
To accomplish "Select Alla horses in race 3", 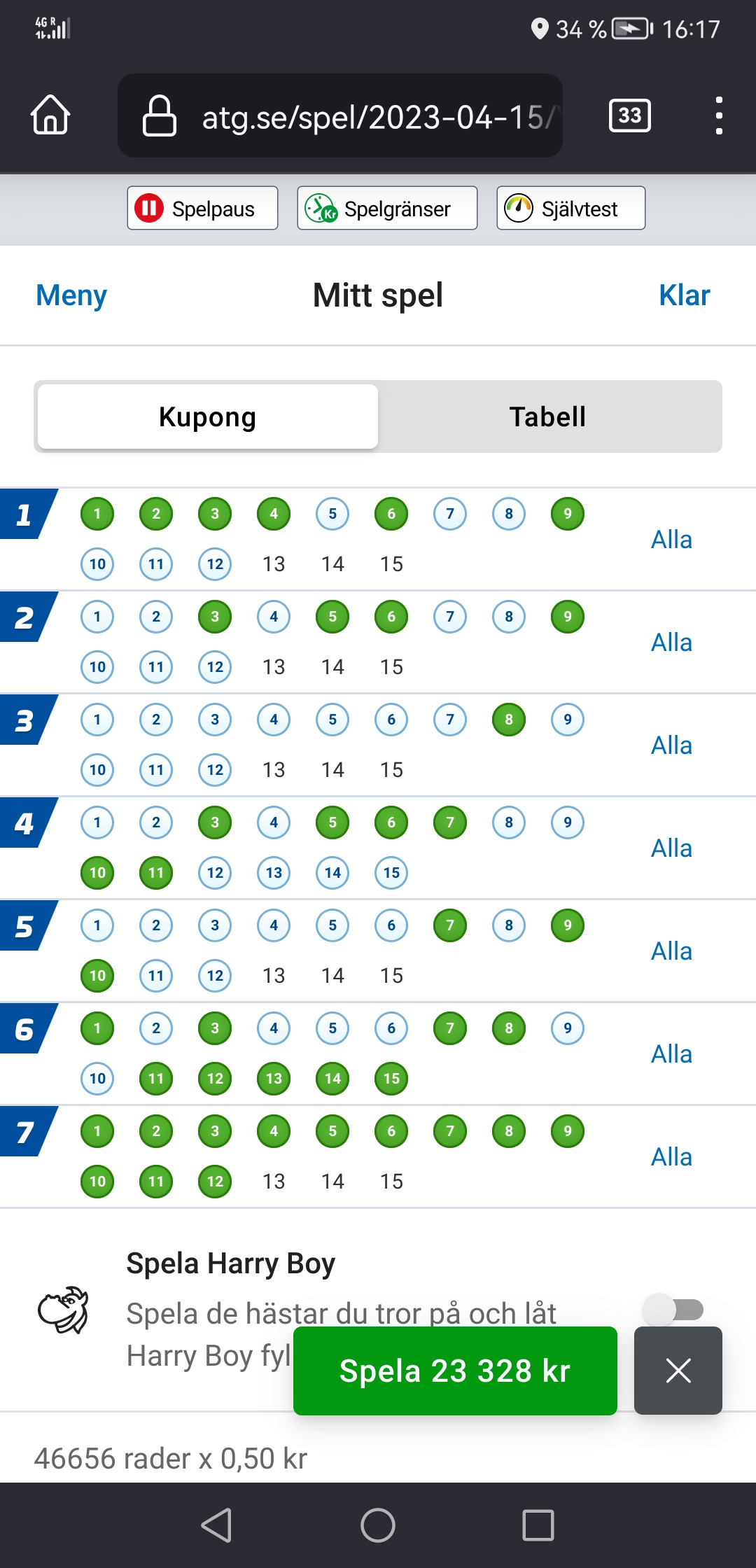I will [x=672, y=745].
